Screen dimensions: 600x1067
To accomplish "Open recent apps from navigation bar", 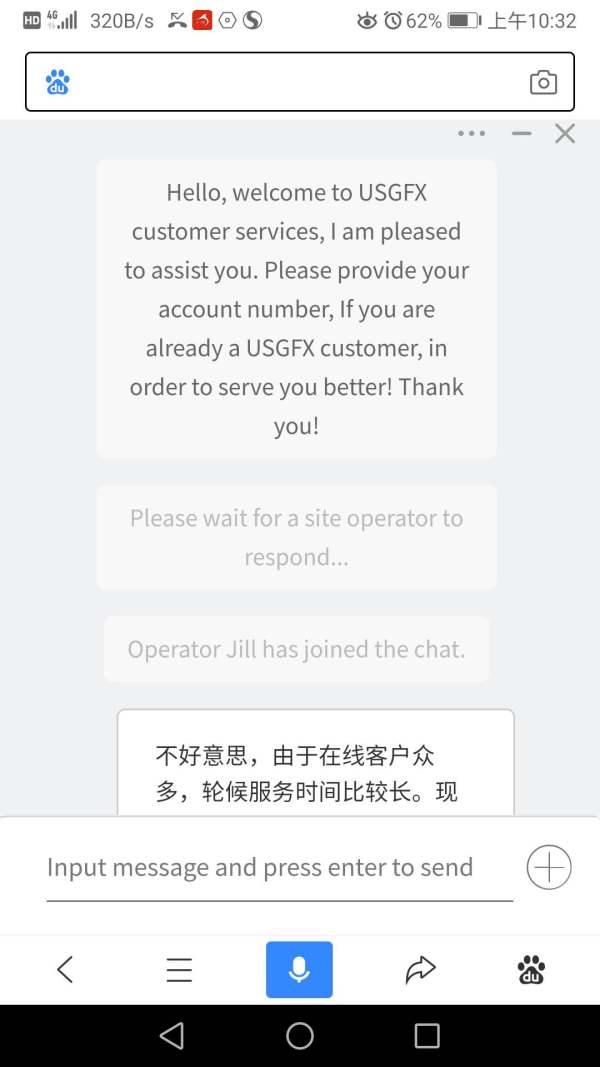I will click(427, 1036).
